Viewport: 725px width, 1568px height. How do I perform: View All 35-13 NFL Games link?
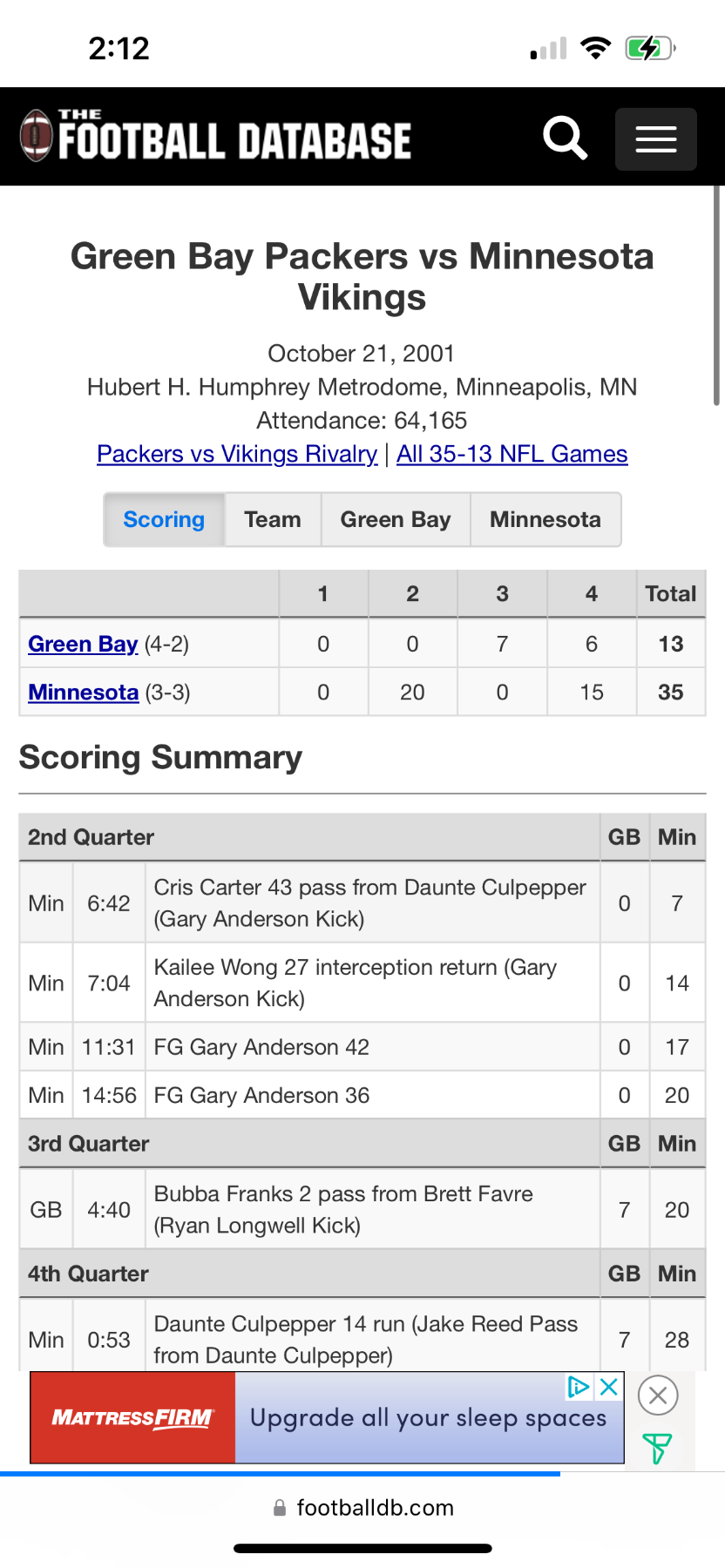(512, 454)
